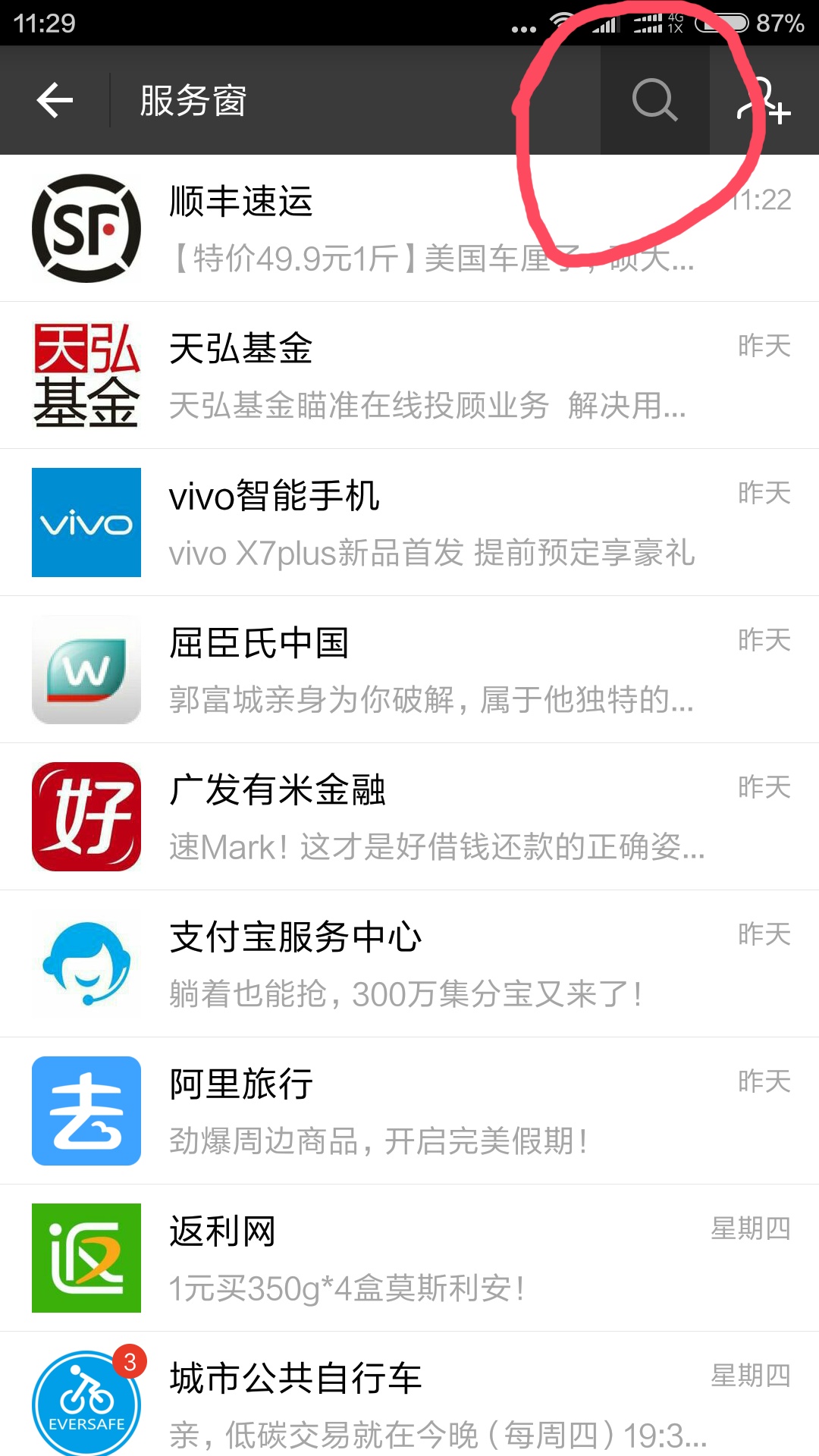The image size is (819, 1456).
Task: Open the 阿里旅行 blue travel icon
Action: tap(86, 1110)
